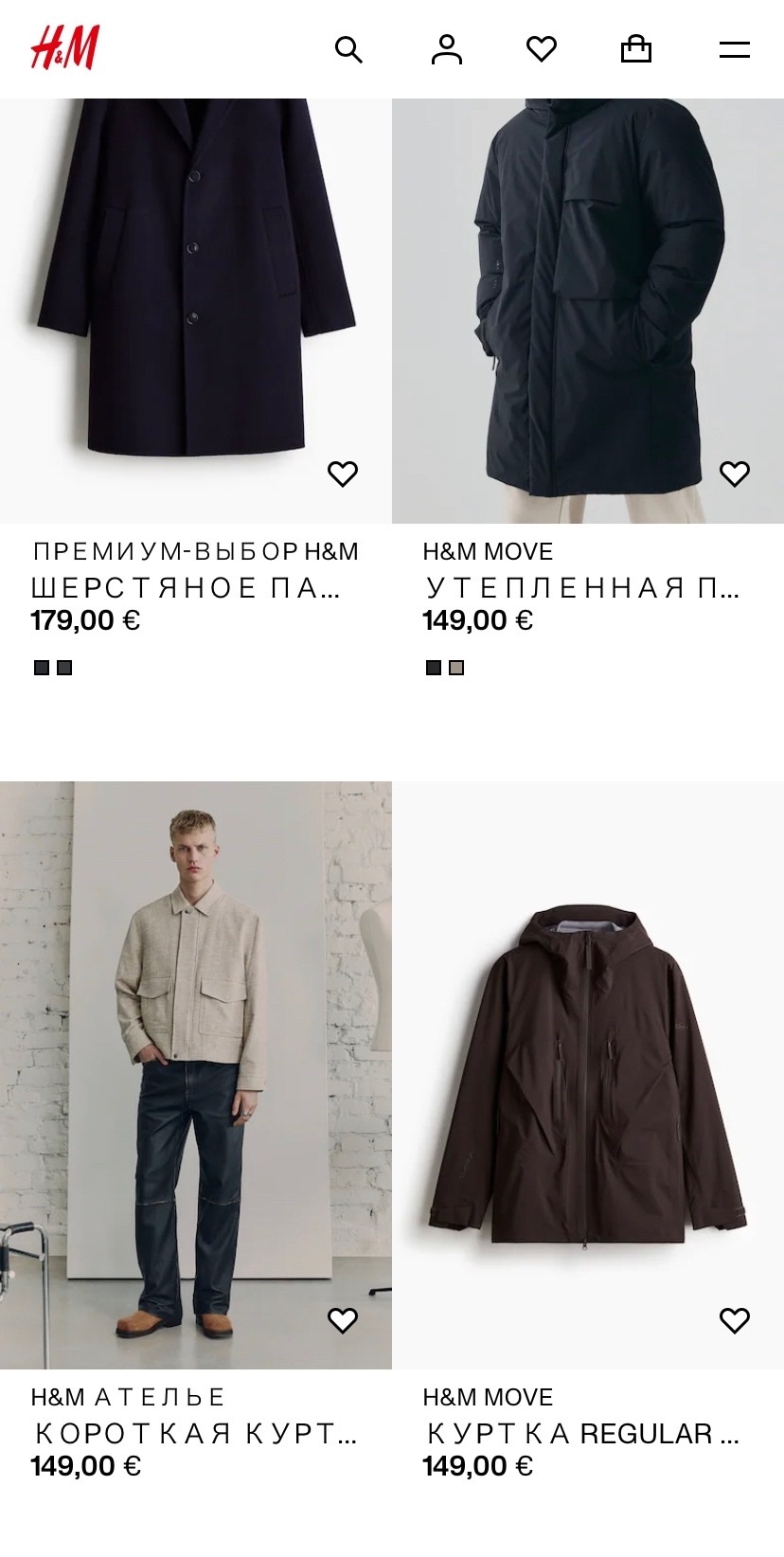Image resolution: width=784 pixels, height=1557 pixels.
Task: Add the 179,00 € wool coat to favorites
Action: click(x=343, y=474)
